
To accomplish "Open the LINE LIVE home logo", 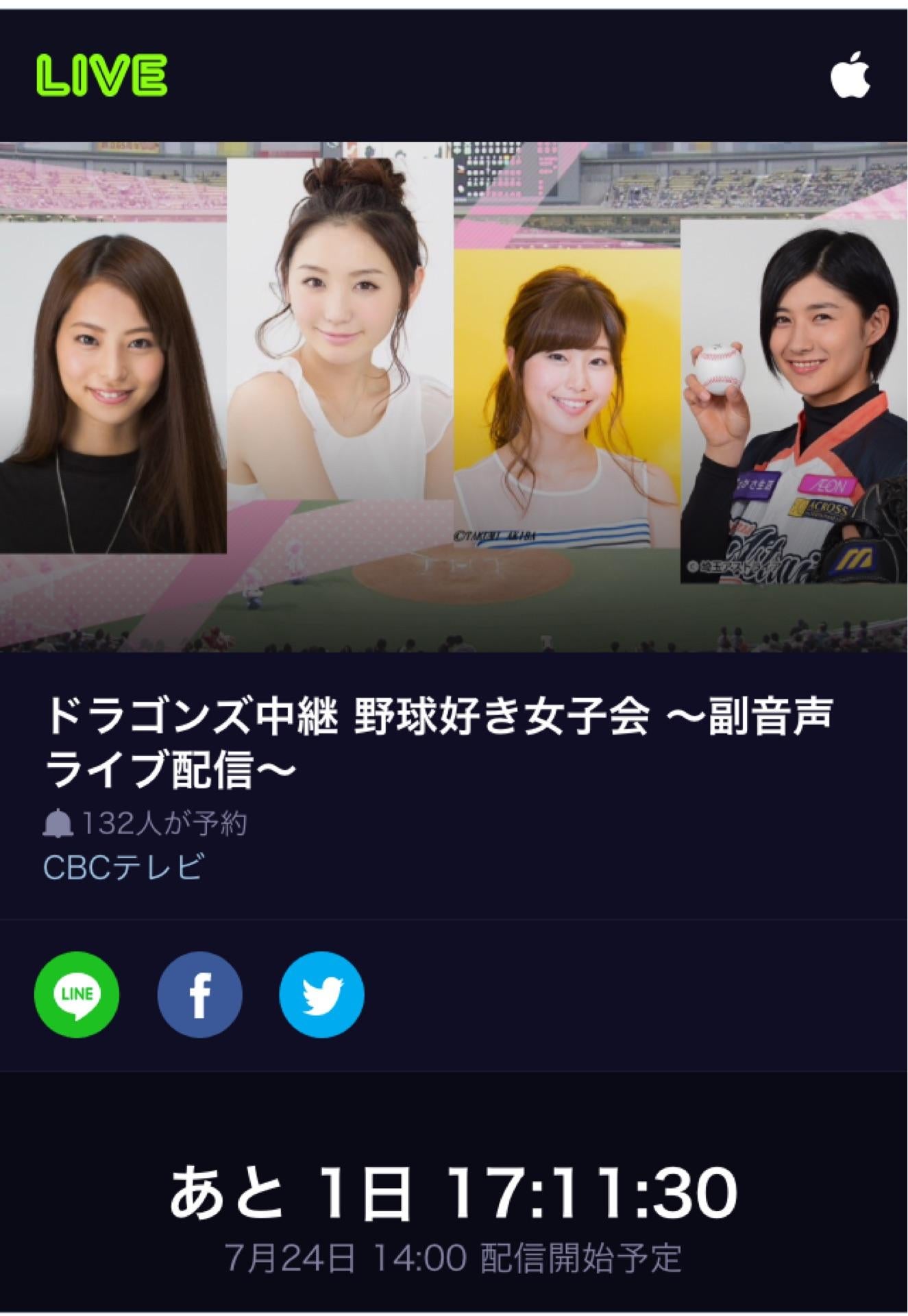I will point(101,75).
